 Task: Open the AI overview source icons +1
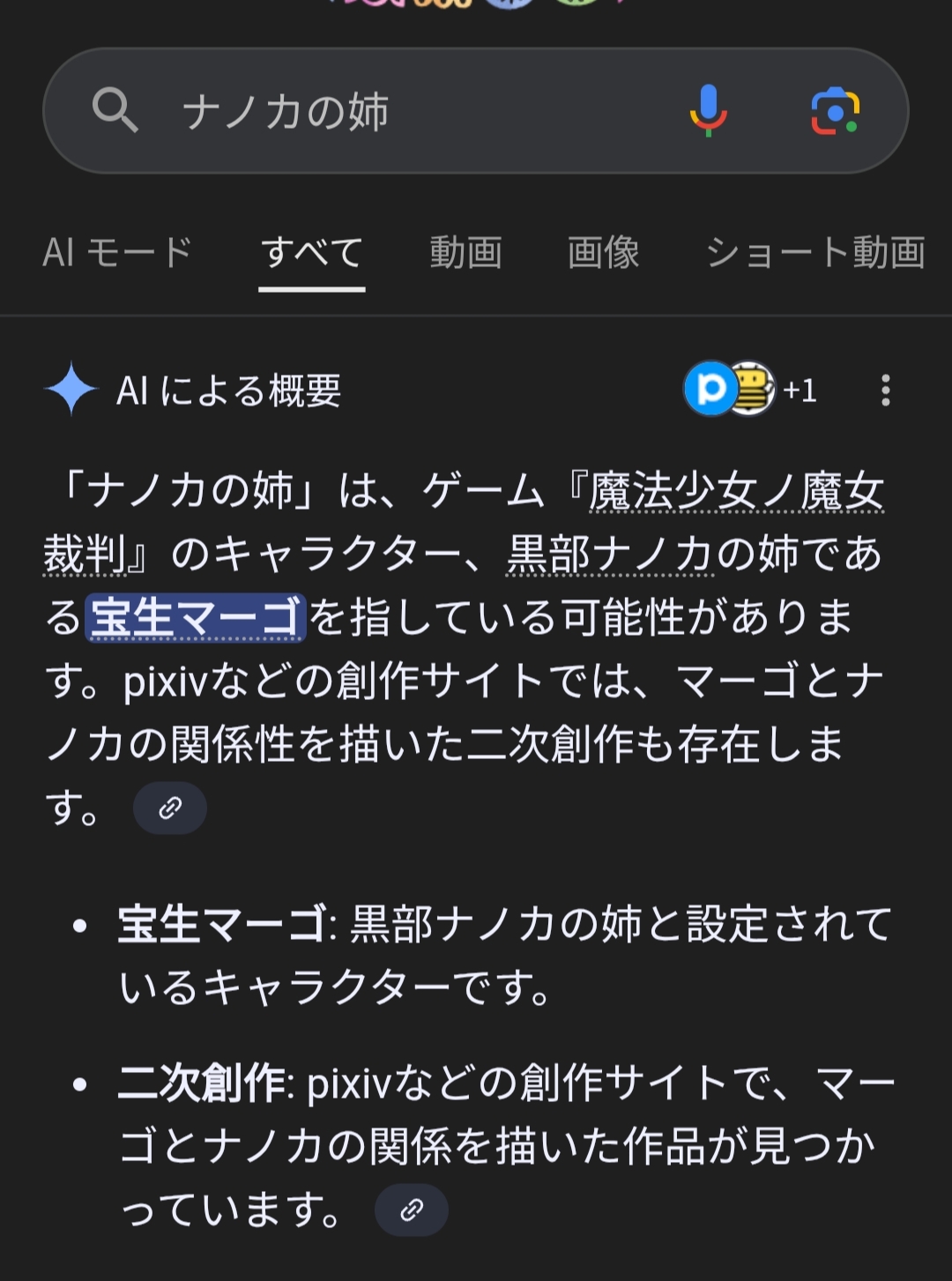coord(751,389)
